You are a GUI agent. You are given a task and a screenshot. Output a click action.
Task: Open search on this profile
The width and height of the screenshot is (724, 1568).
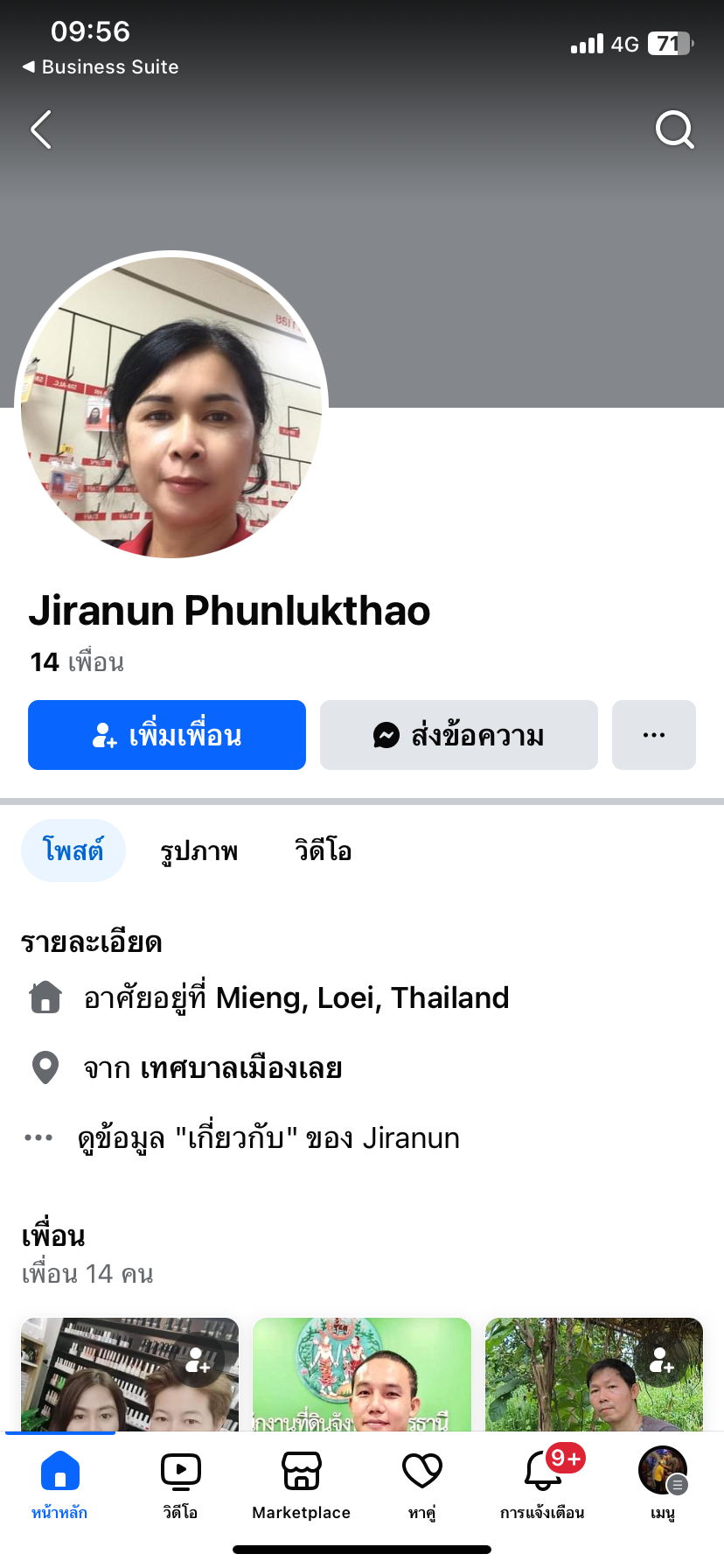tap(674, 129)
